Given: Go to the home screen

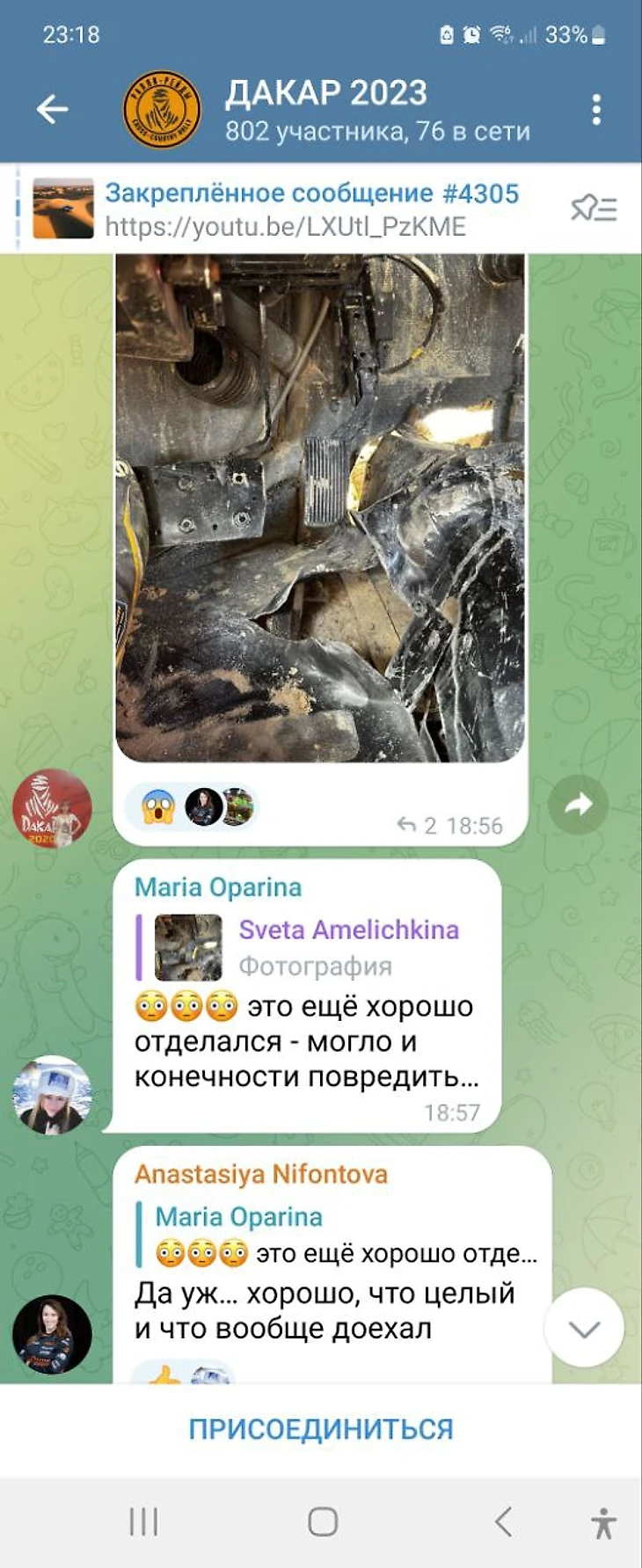Looking at the screenshot, I should click(x=323, y=1521).
